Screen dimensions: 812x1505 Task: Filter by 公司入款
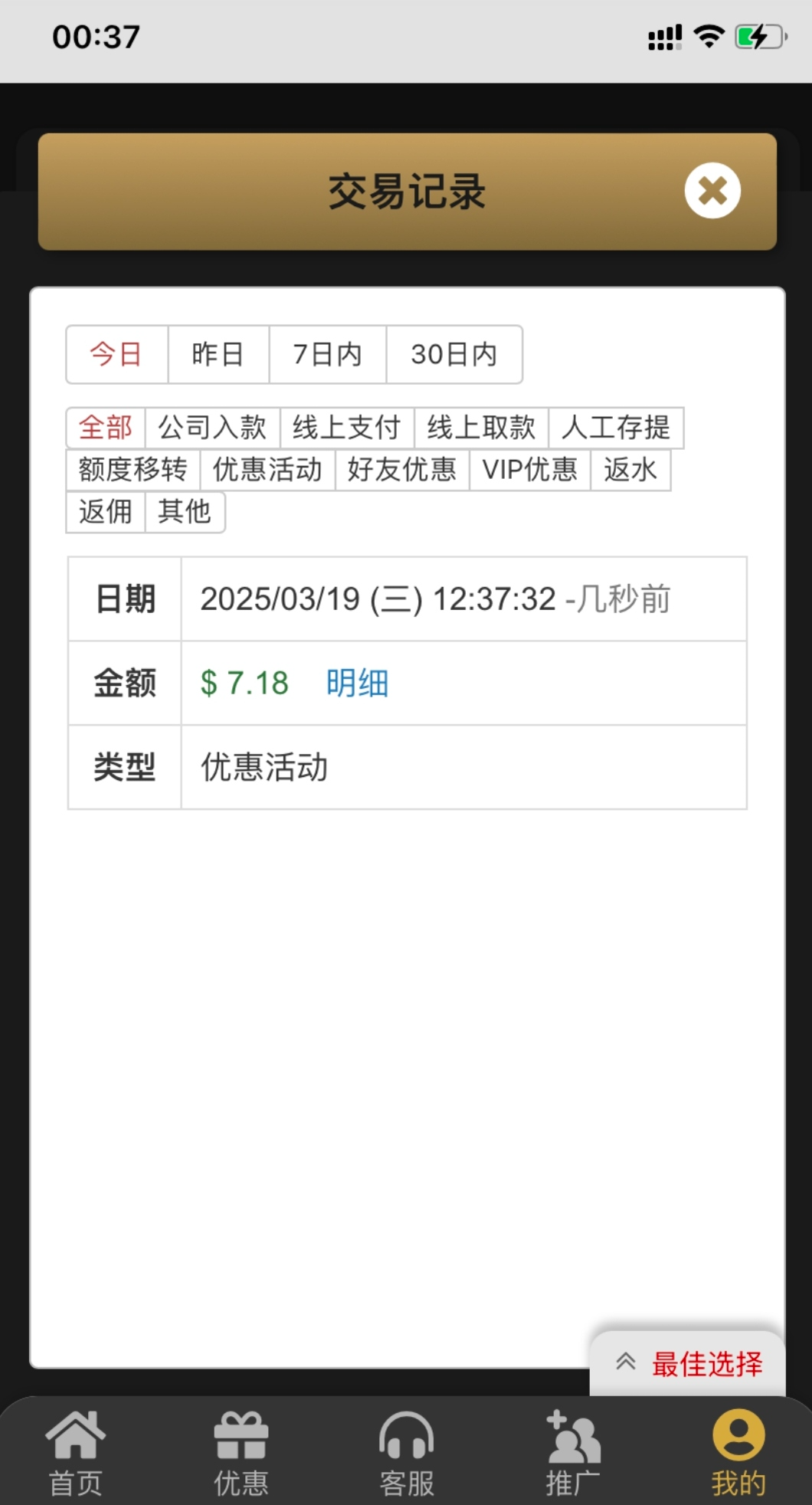pyautogui.click(x=212, y=428)
